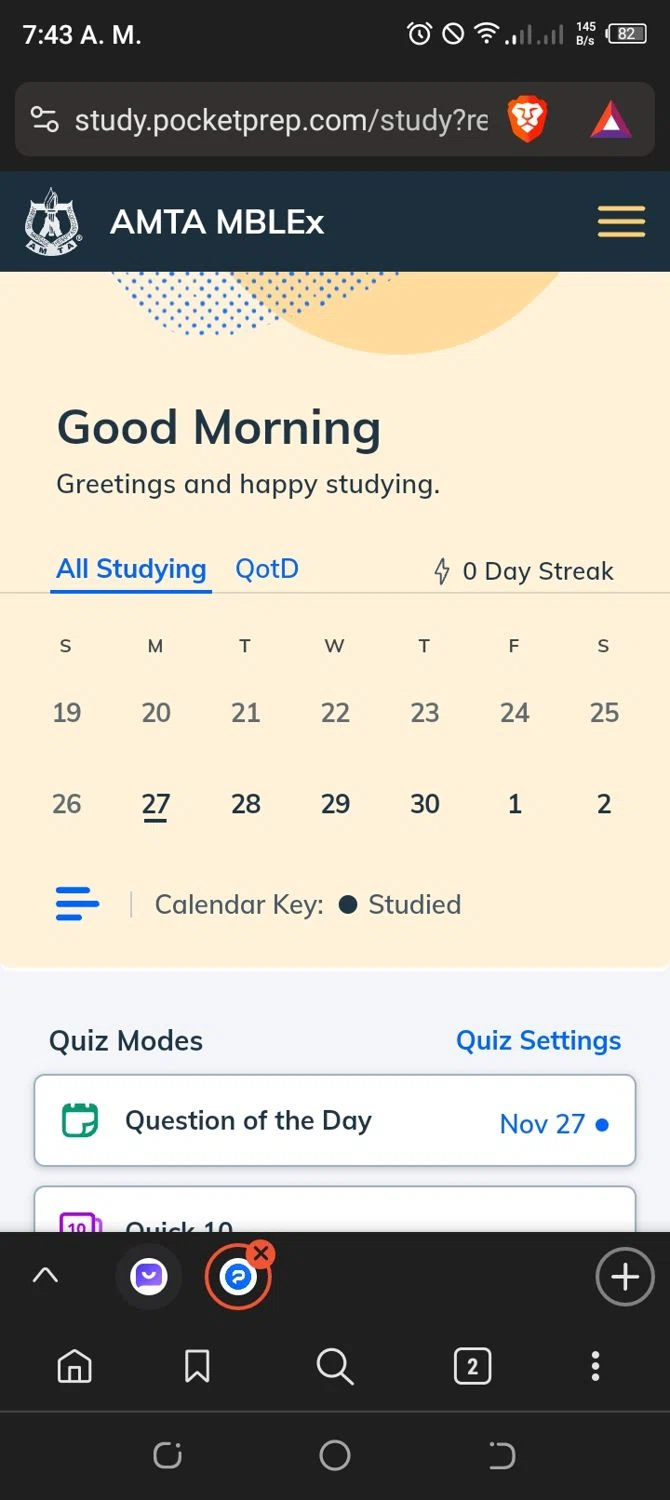Open browser search
The image size is (670, 1500).
pos(335,1366)
